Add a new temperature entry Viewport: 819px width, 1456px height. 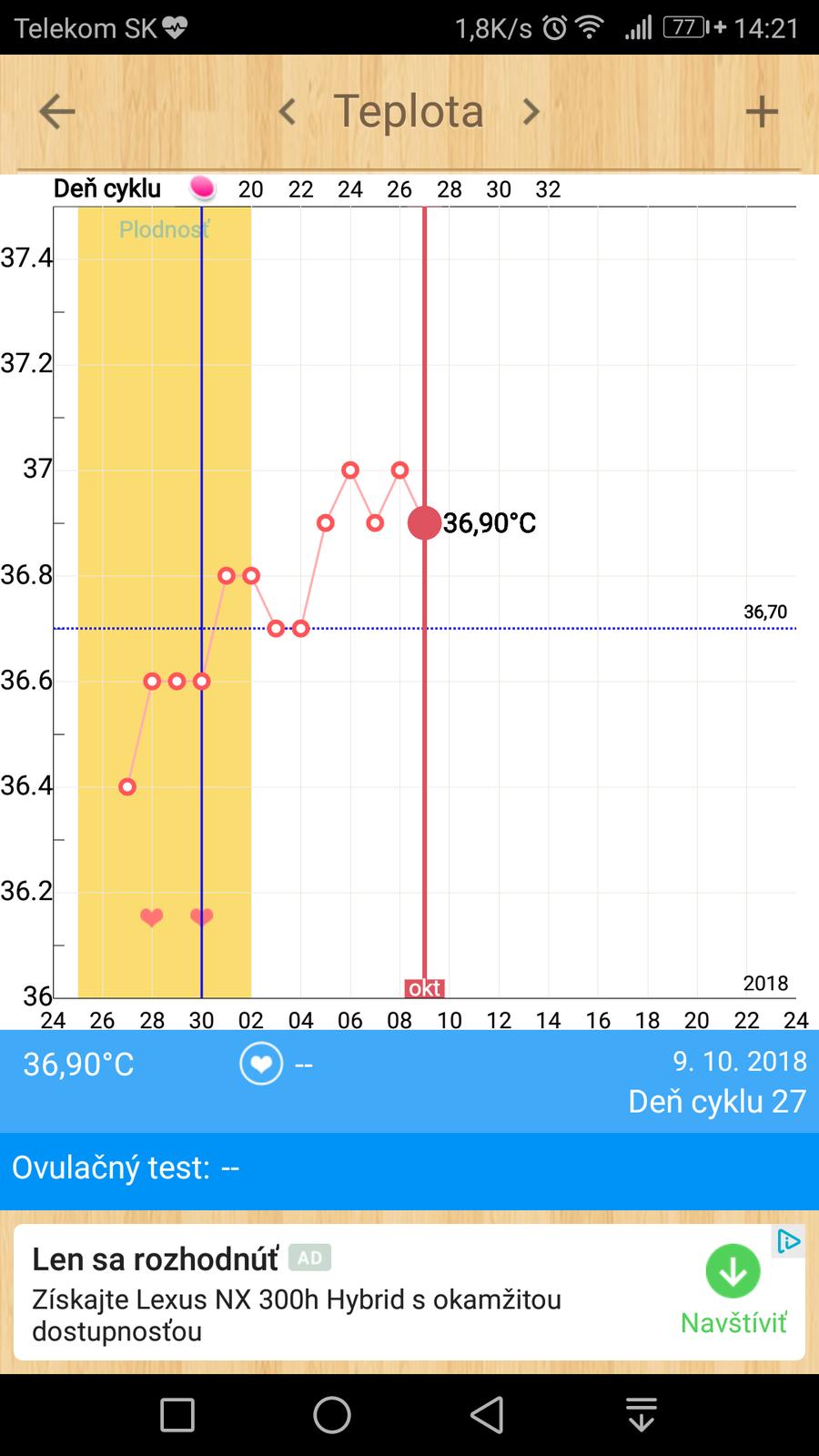(762, 112)
